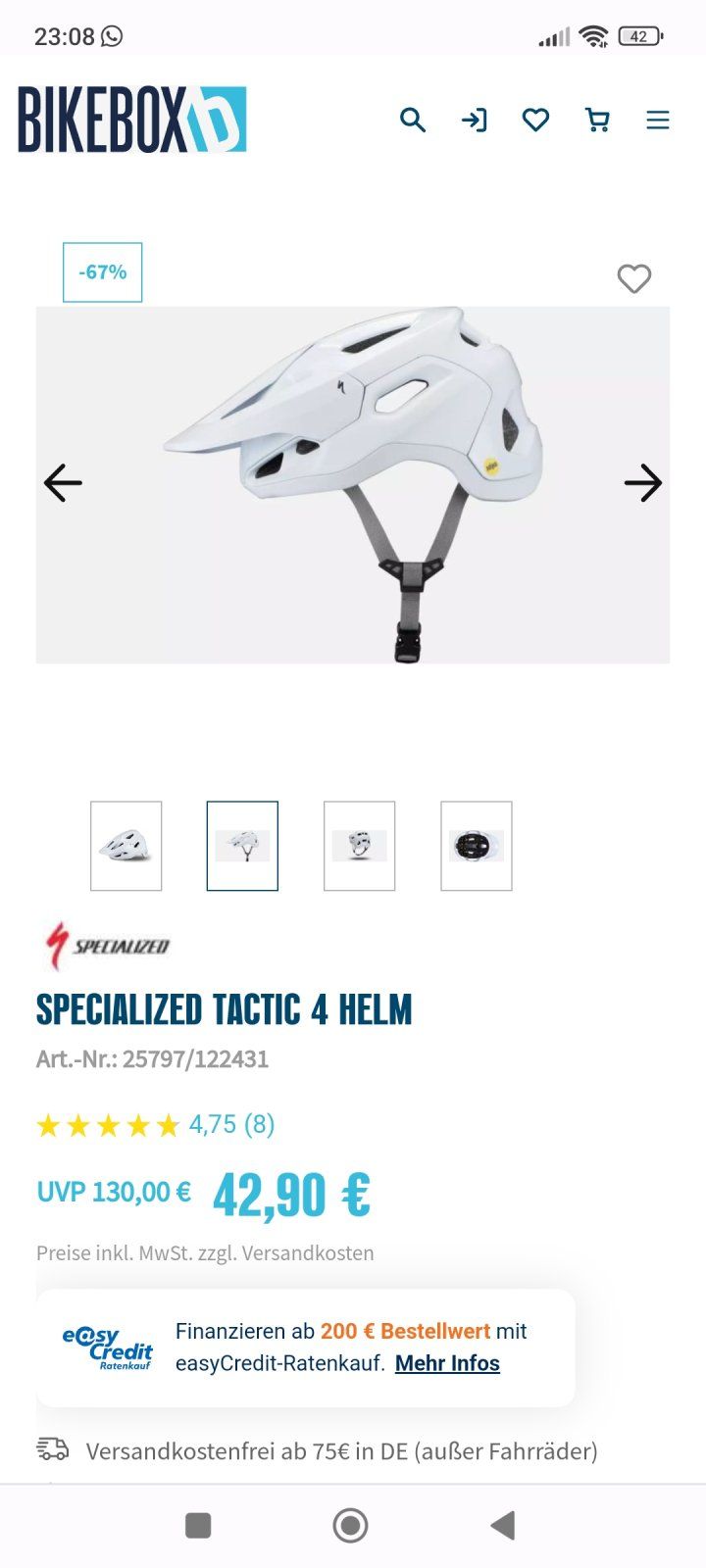Select first helmet thumbnail
Image resolution: width=706 pixels, height=1568 pixels.
pos(126,846)
